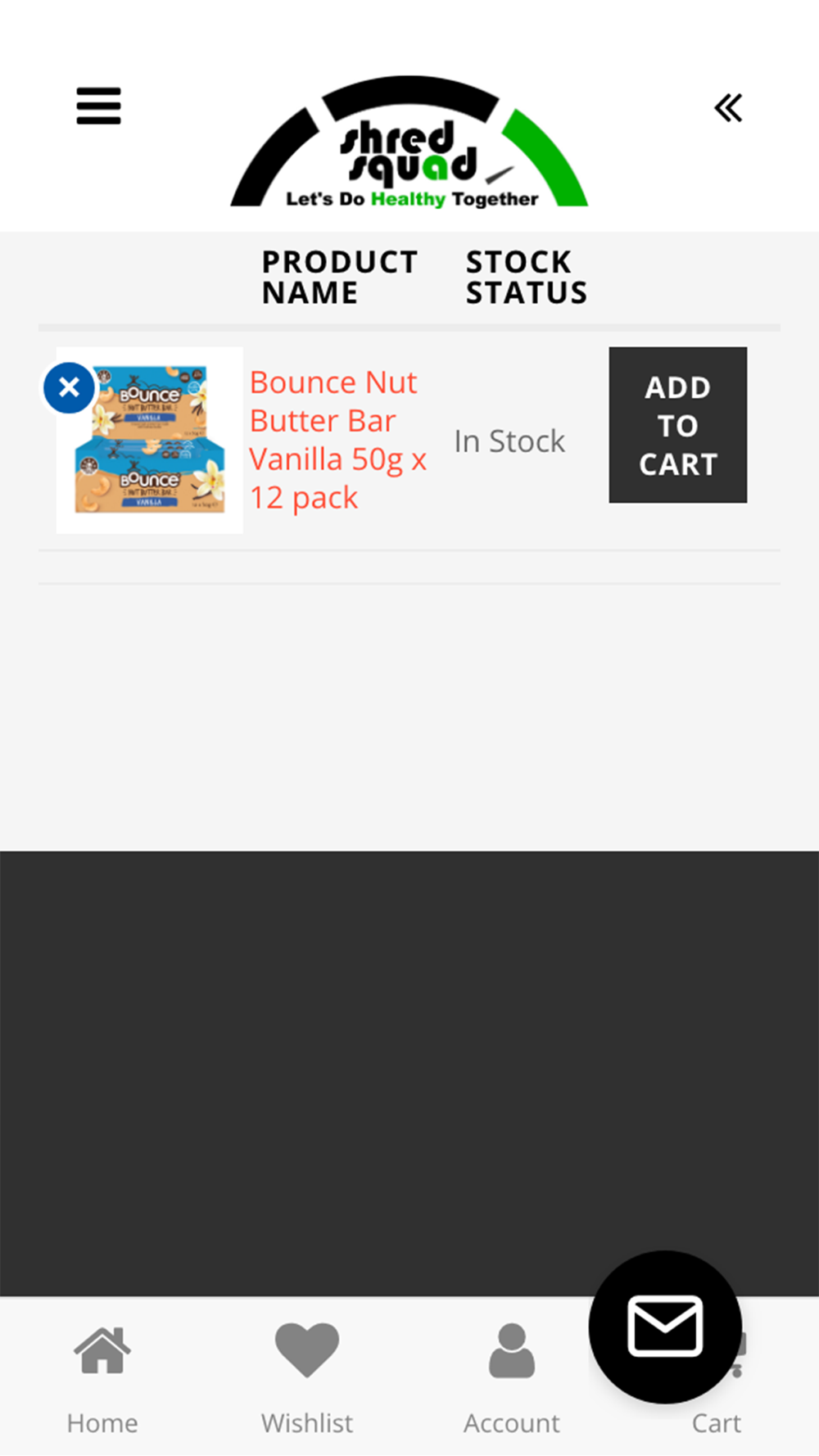Open the hamburger menu

click(x=98, y=106)
